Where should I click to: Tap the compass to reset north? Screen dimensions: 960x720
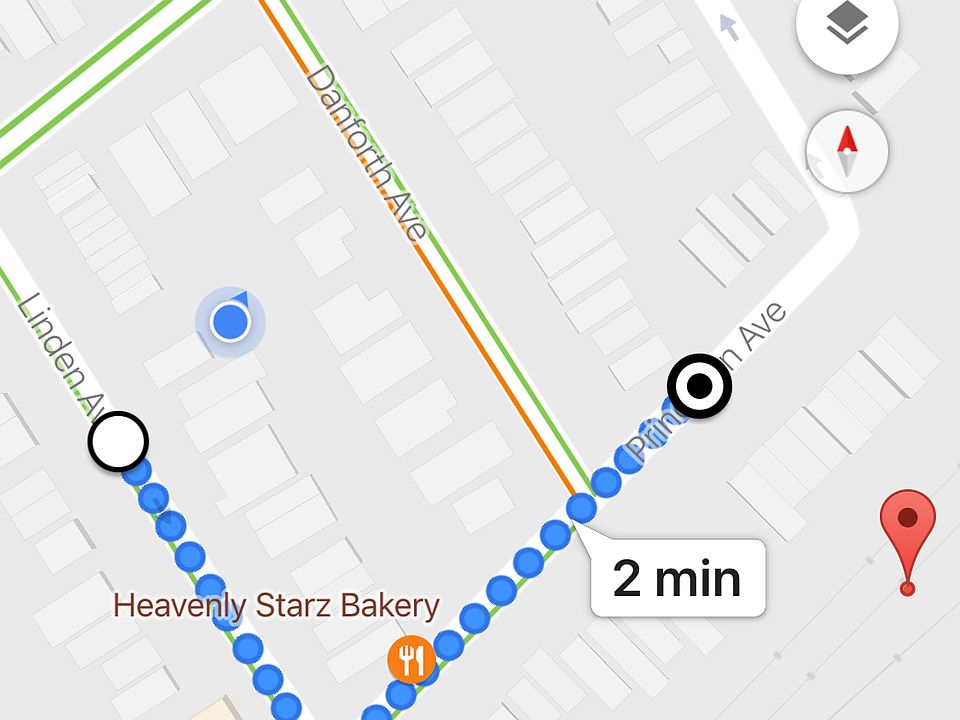click(847, 151)
